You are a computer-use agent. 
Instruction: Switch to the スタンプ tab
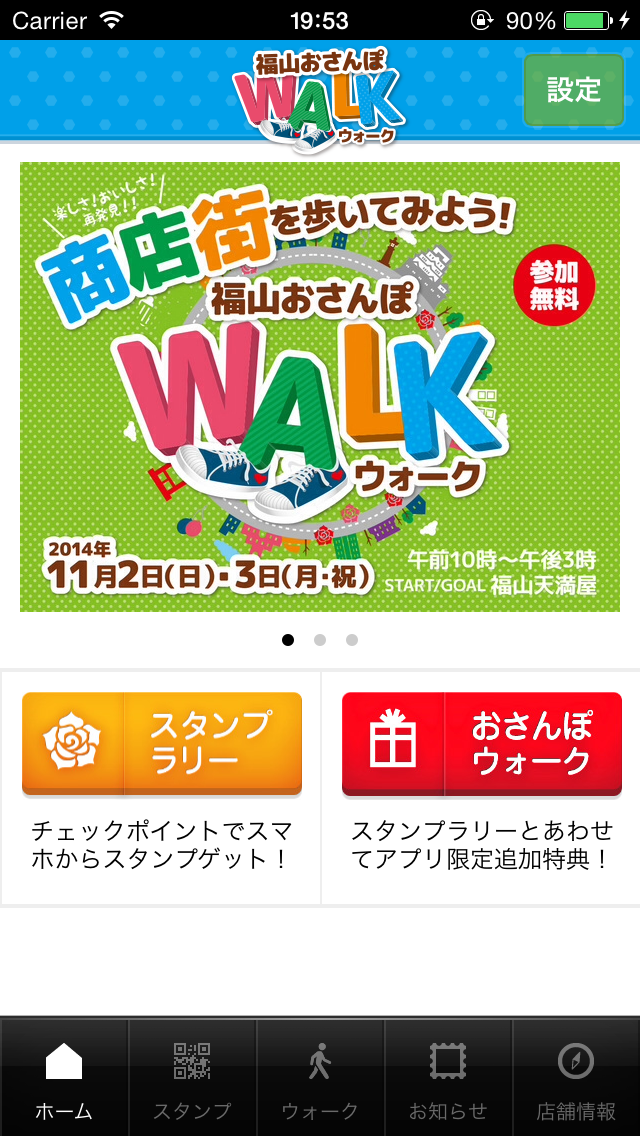192,1077
